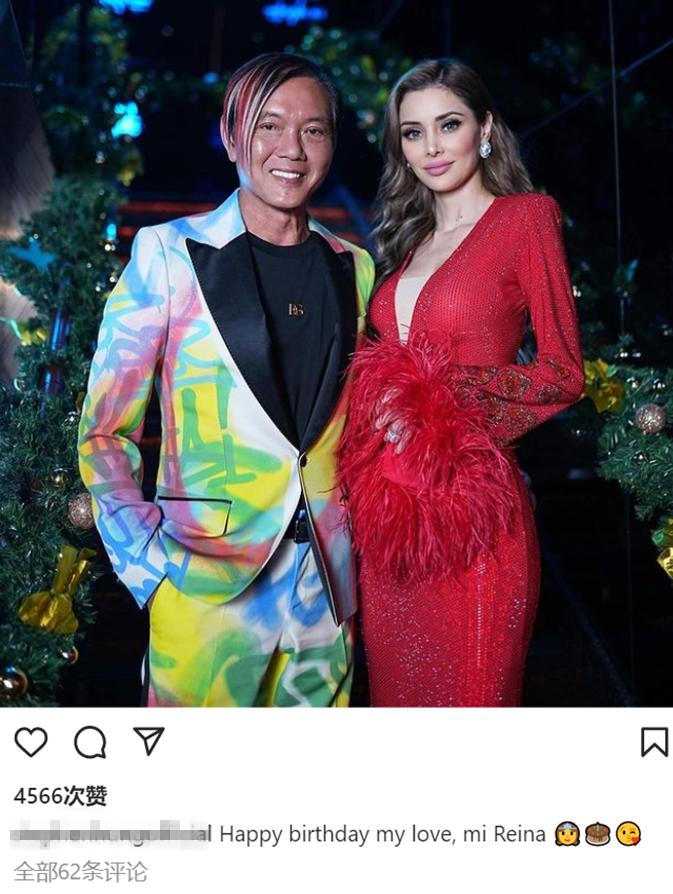Image resolution: width=673 pixels, height=894 pixels.
Task: View all 62 comments (全部62条评论)
Action: [x=81, y=872]
